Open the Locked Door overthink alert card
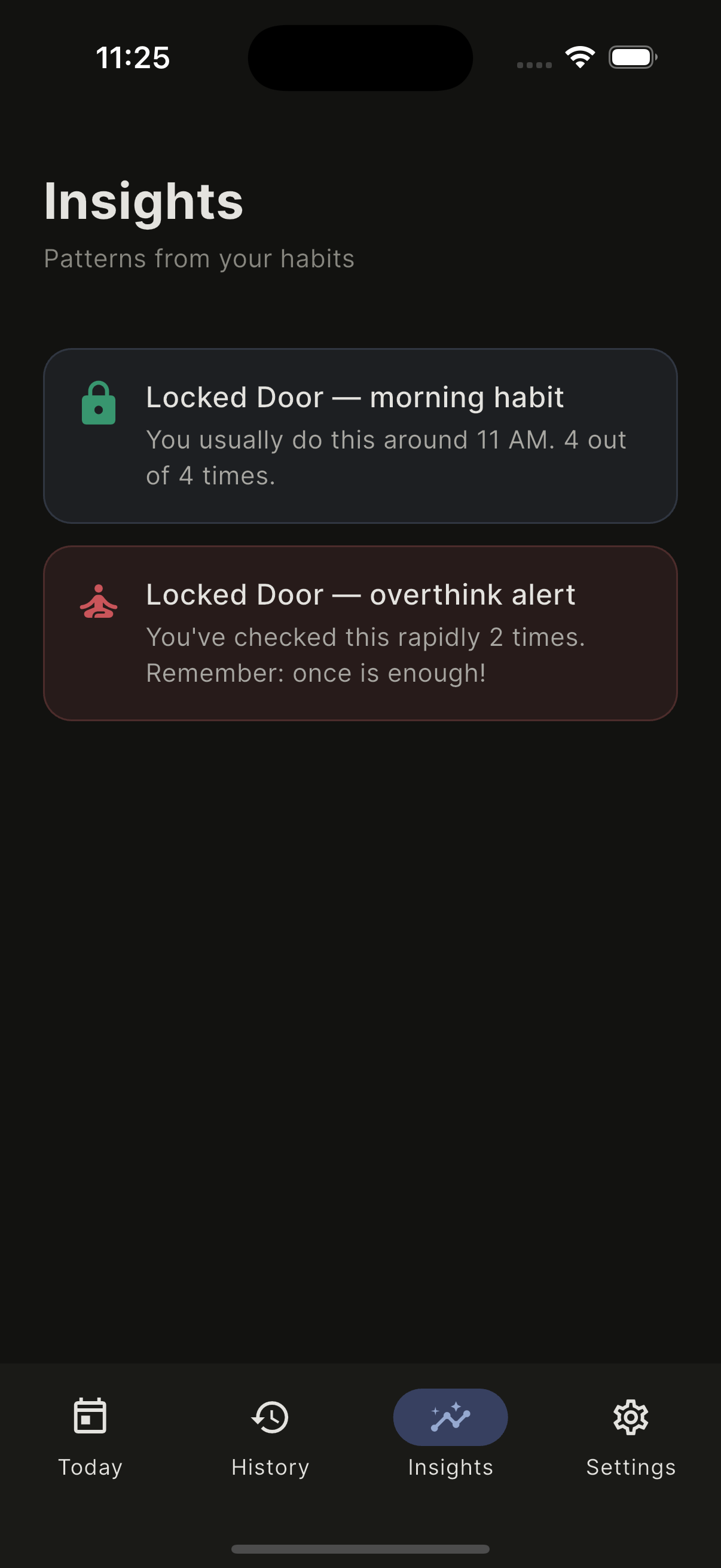Viewport: 721px width, 1568px height. (360, 633)
